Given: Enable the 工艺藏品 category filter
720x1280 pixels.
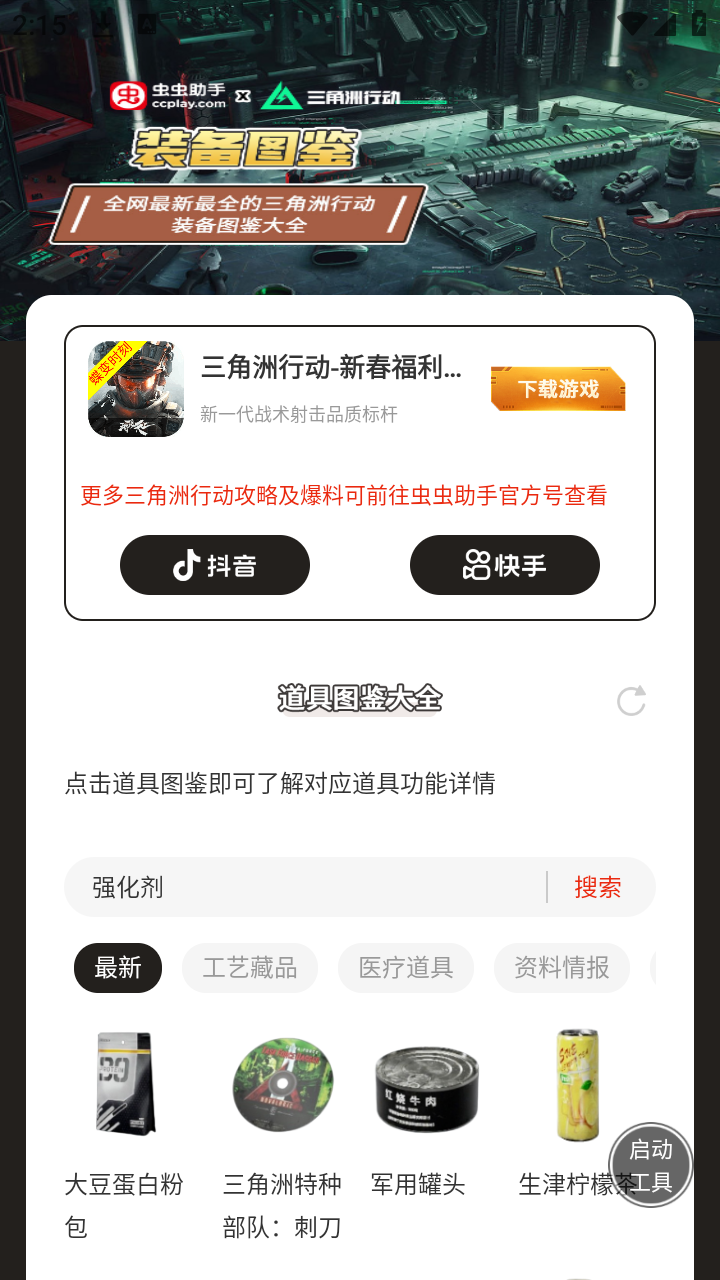Looking at the screenshot, I should click(x=249, y=967).
